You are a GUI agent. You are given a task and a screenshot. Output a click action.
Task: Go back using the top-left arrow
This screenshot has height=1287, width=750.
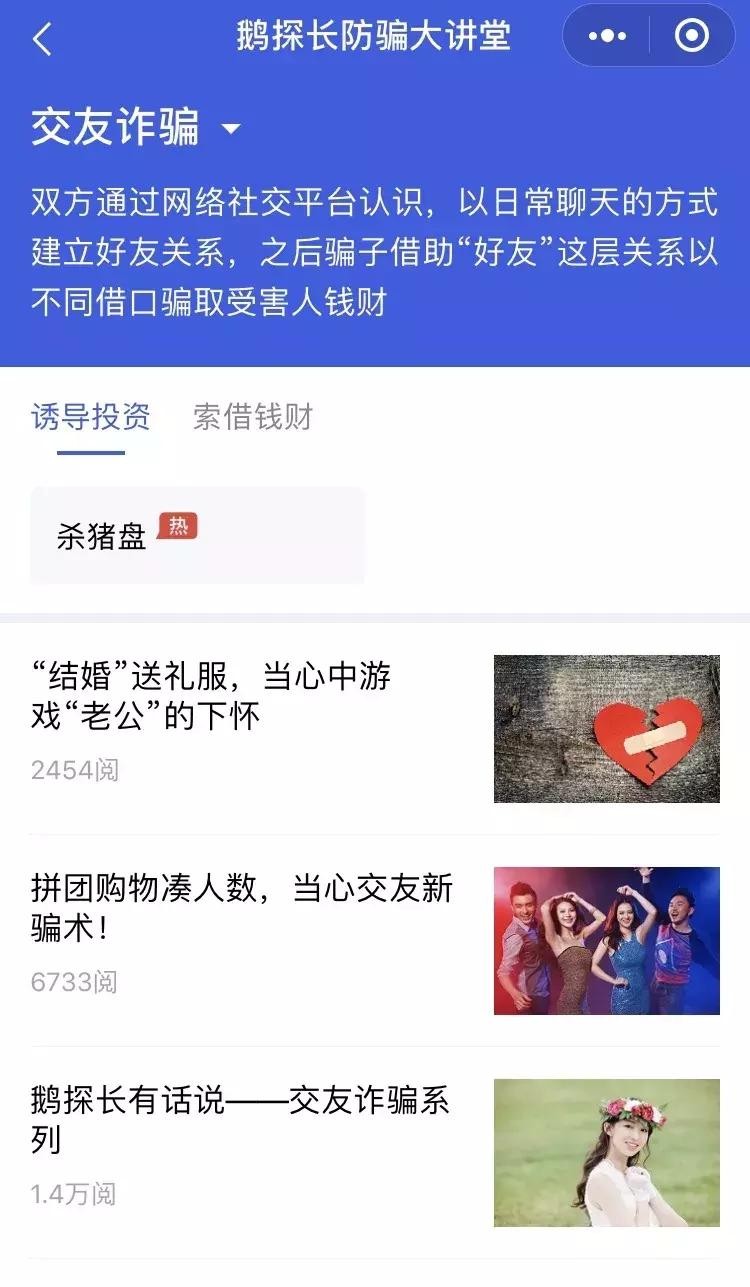[x=42, y=38]
